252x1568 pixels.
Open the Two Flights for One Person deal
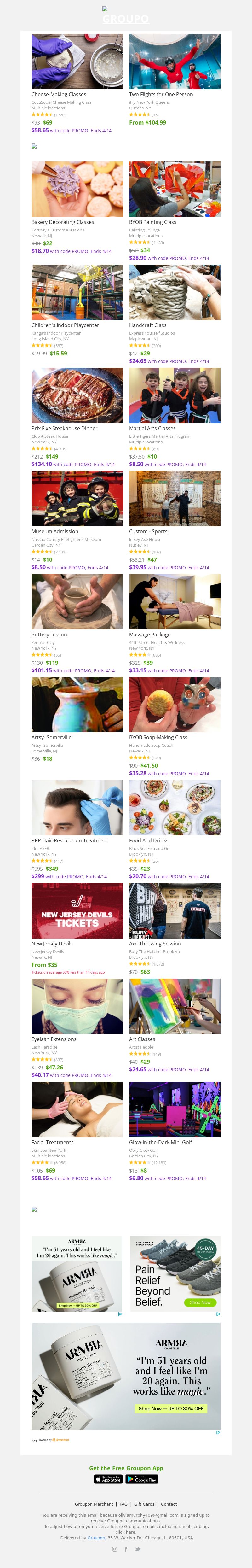pyautogui.click(x=174, y=61)
